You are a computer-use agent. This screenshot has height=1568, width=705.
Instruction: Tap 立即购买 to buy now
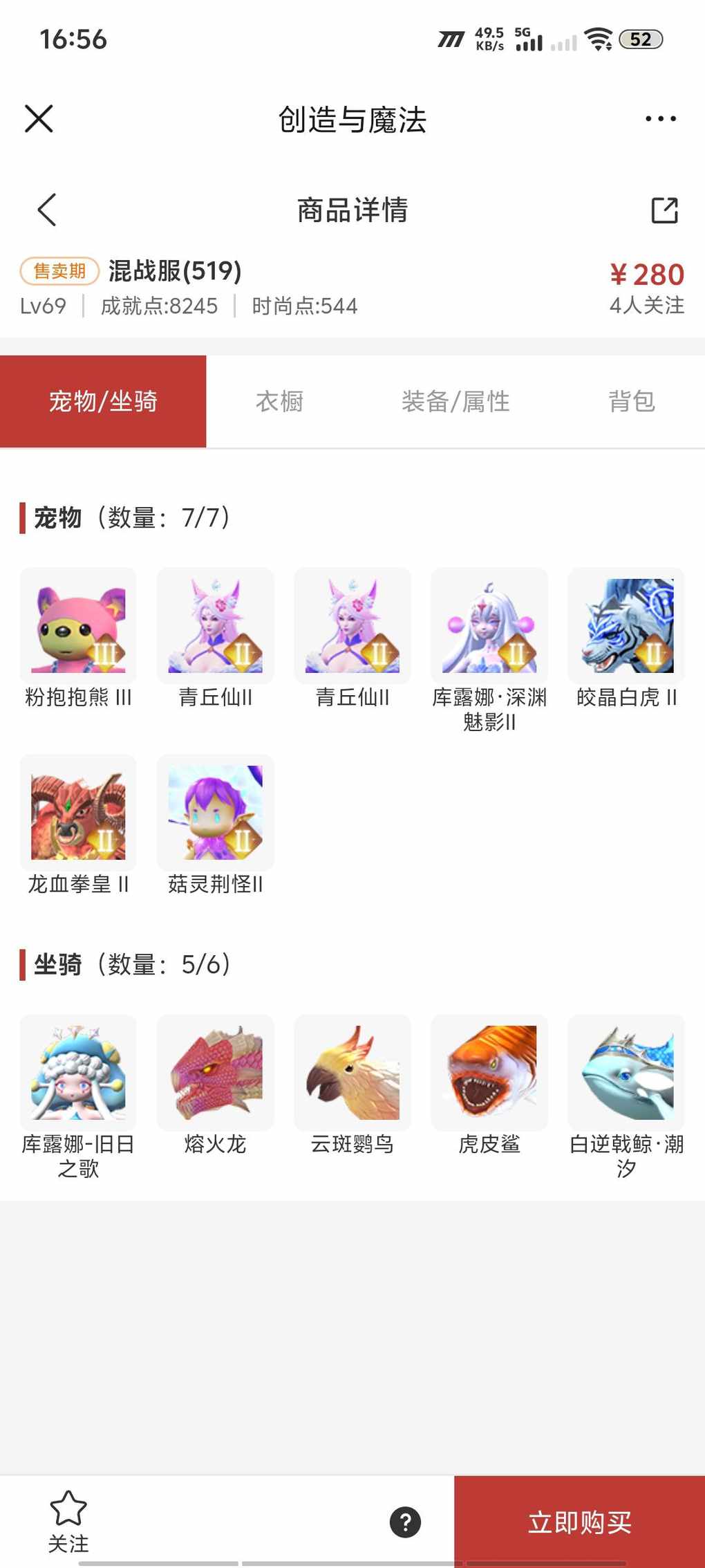point(579,1522)
